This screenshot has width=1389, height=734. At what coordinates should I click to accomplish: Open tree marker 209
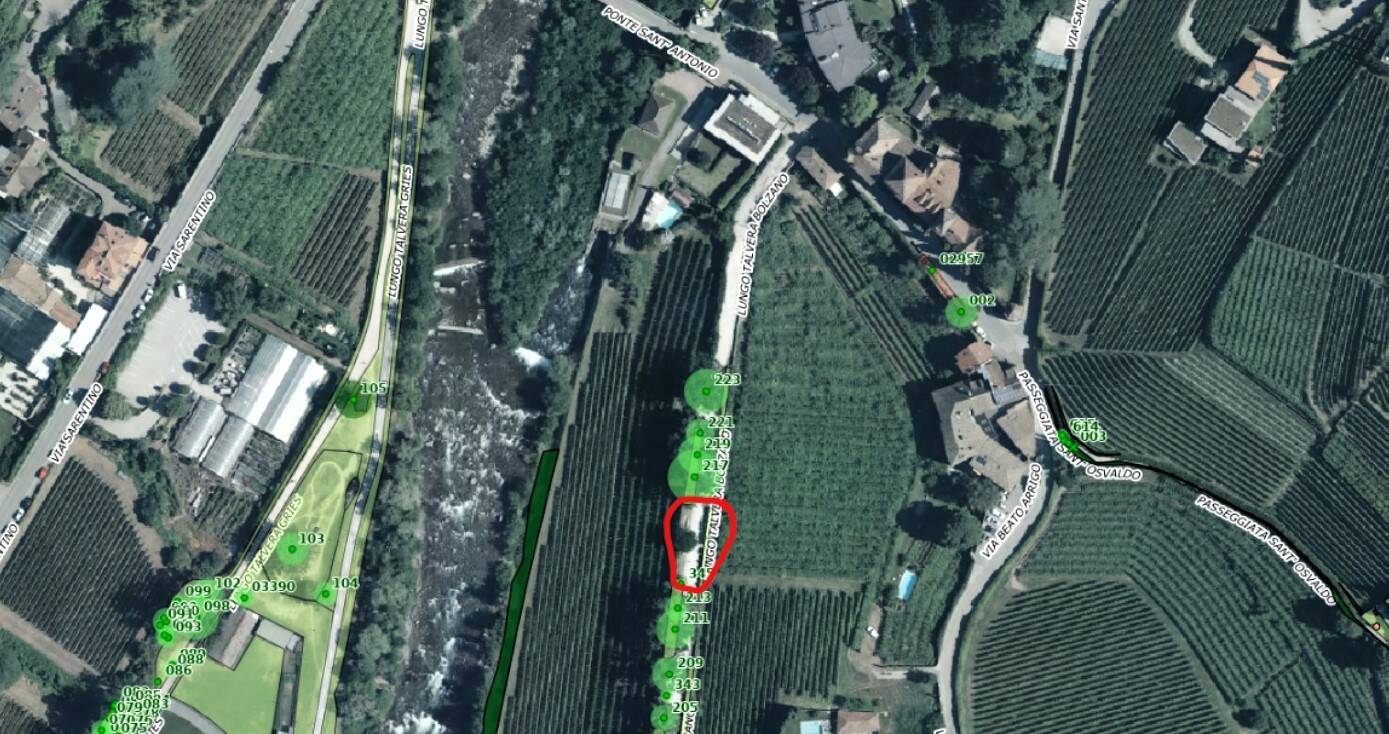[667, 674]
